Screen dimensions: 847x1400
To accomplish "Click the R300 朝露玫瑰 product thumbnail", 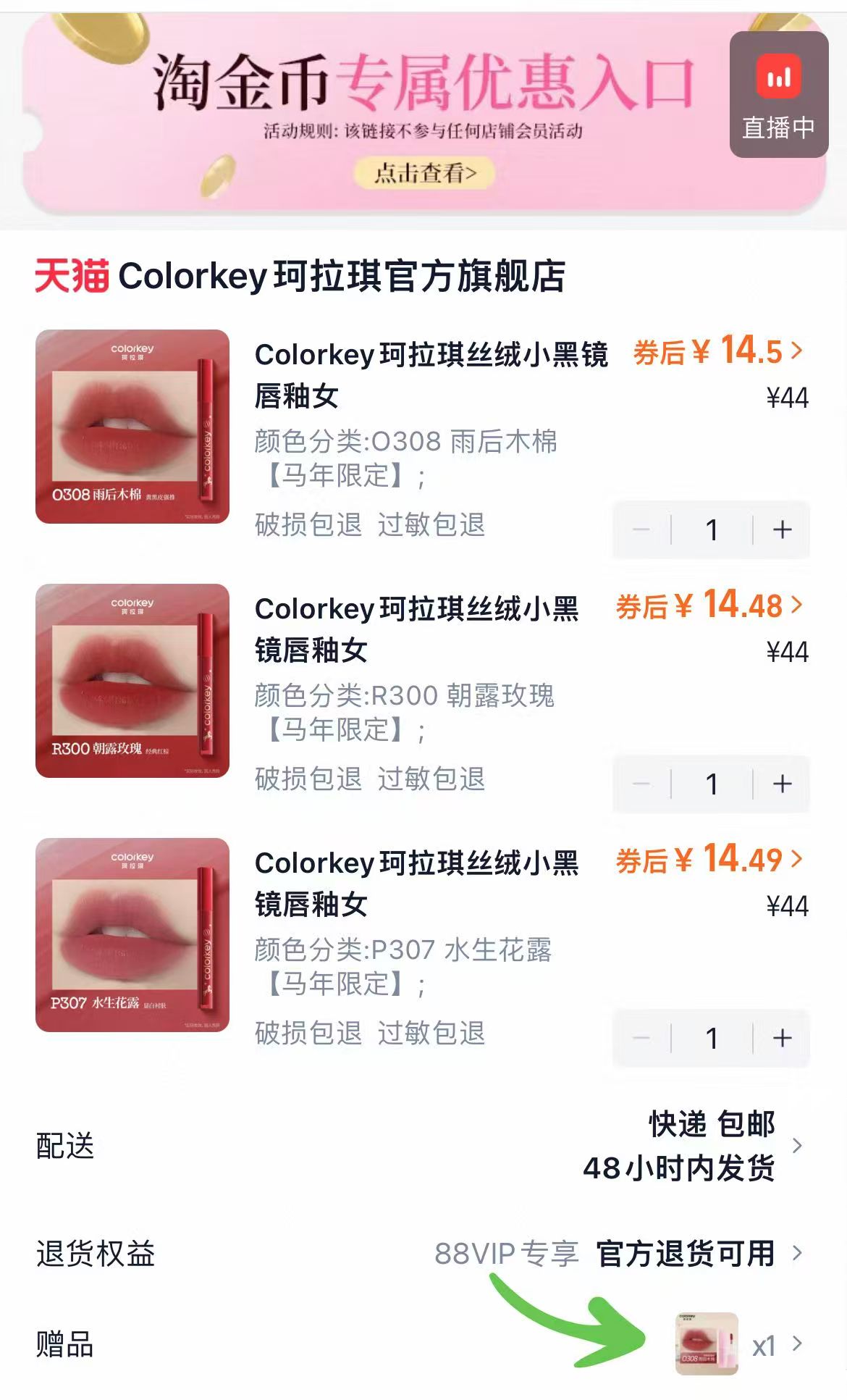I will 132,681.
